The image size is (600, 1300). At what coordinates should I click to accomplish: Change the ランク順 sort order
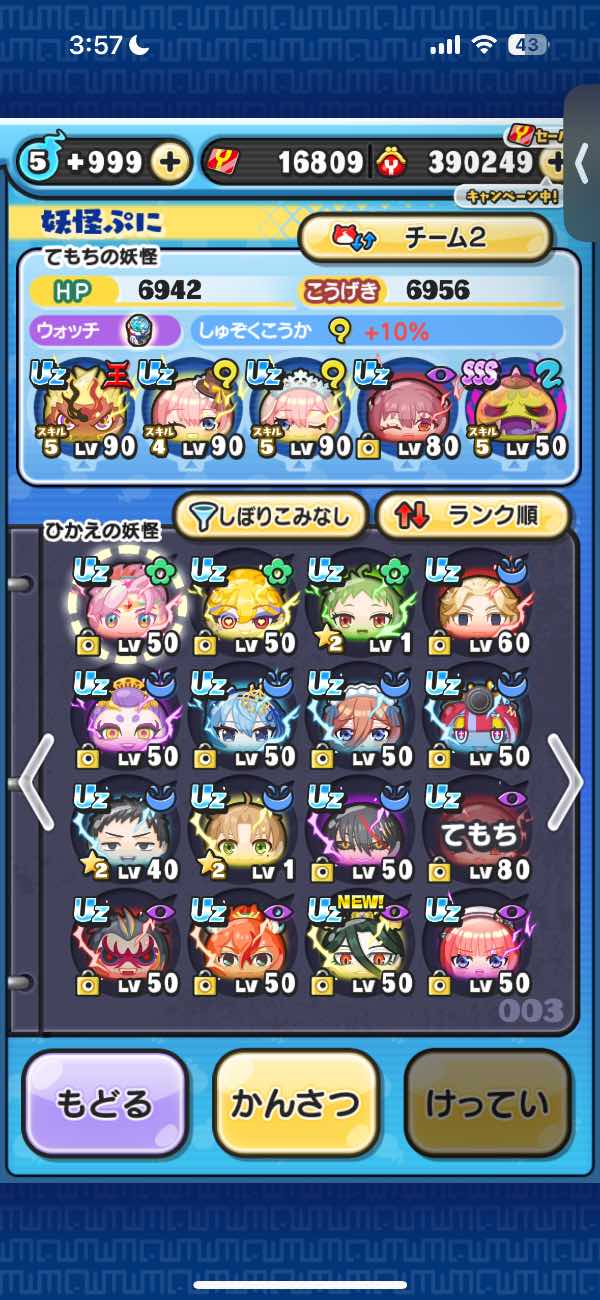pyautogui.click(x=473, y=516)
